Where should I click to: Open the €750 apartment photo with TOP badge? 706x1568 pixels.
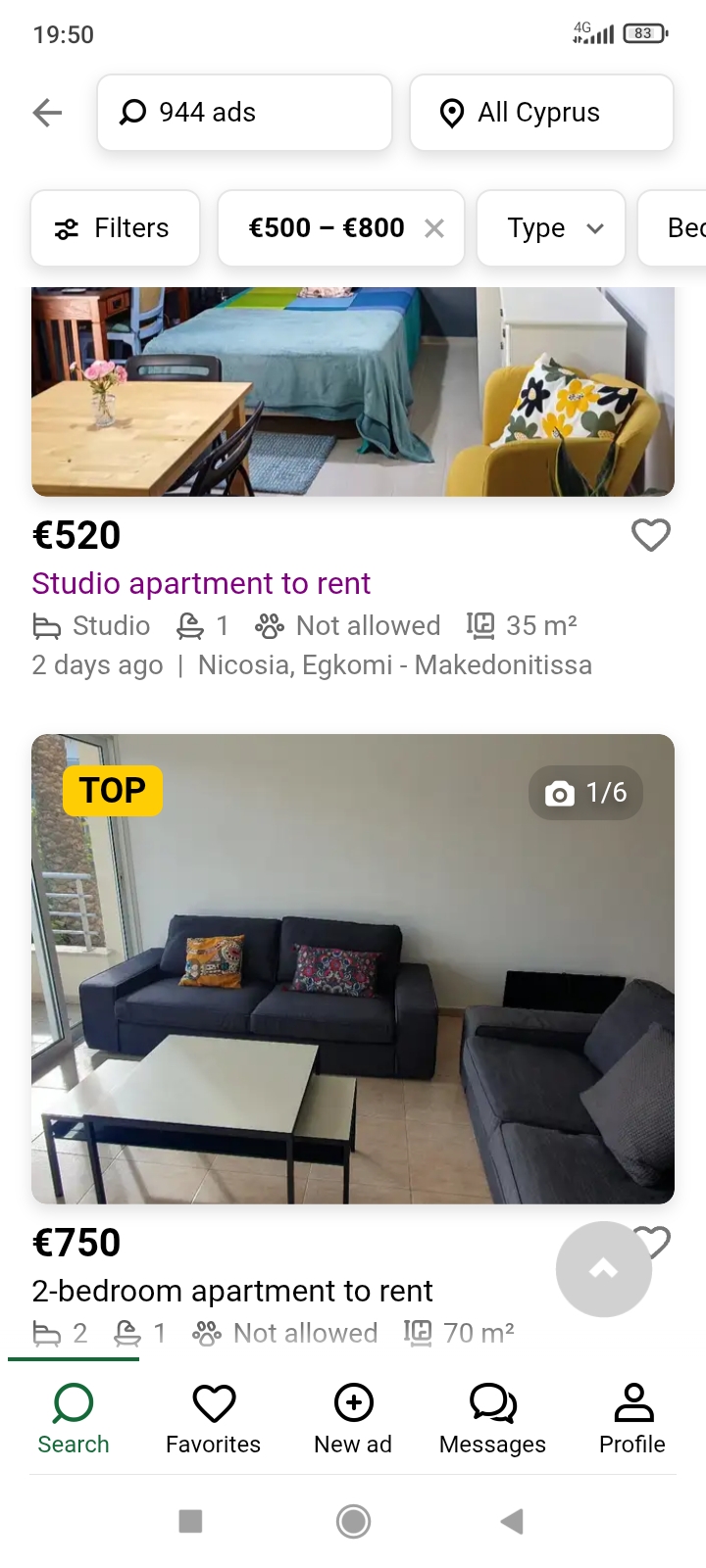pyautogui.click(x=353, y=968)
